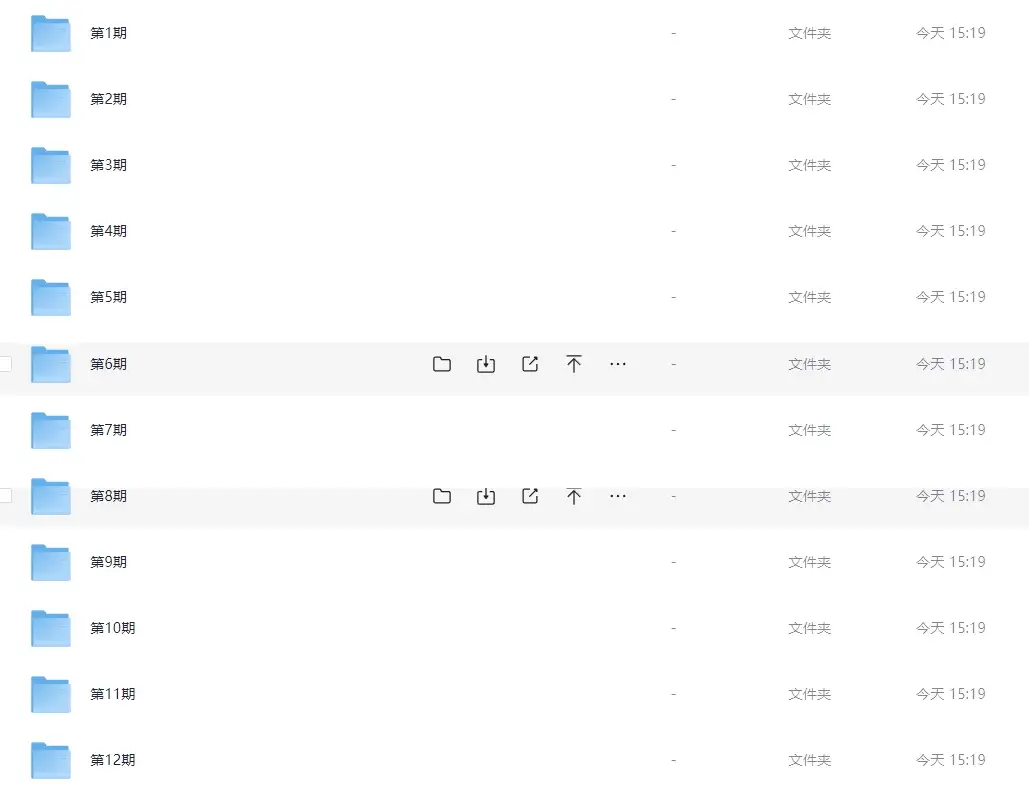Open more options for 第8期
Viewport: 1029px width, 785px height.
(618, 496)
